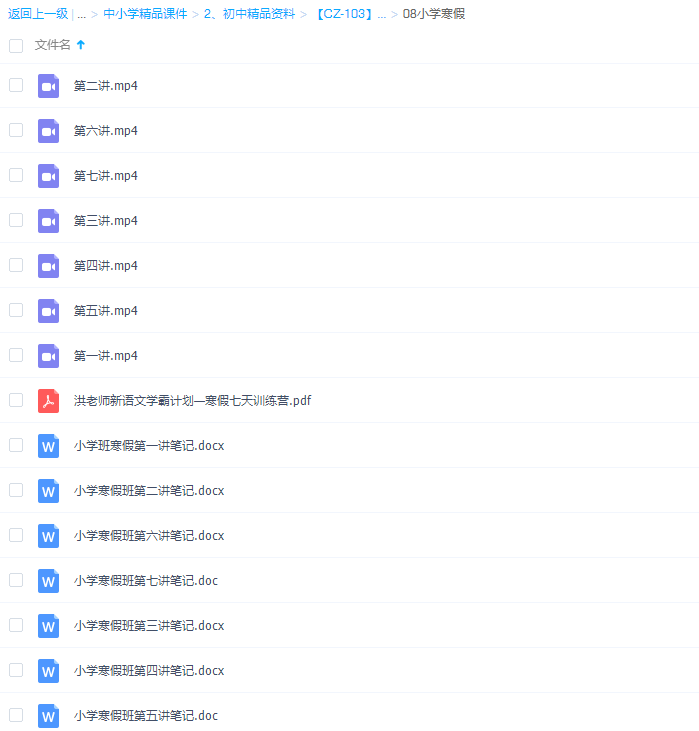Open the 2、初中精品资料 breadcrumb
The width and height of the screenshot is (699, 731).
249,14
